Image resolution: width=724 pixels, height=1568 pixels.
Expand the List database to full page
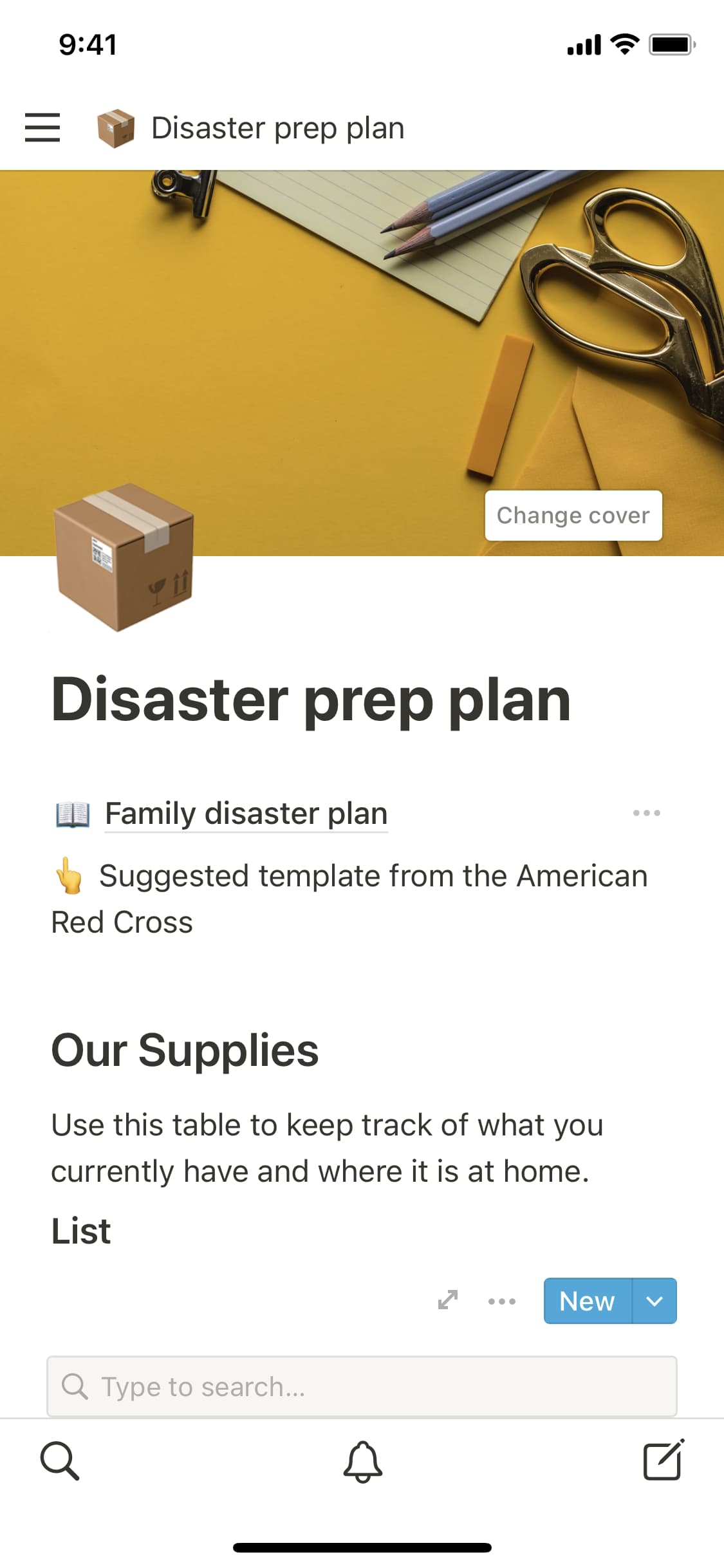448,1300
